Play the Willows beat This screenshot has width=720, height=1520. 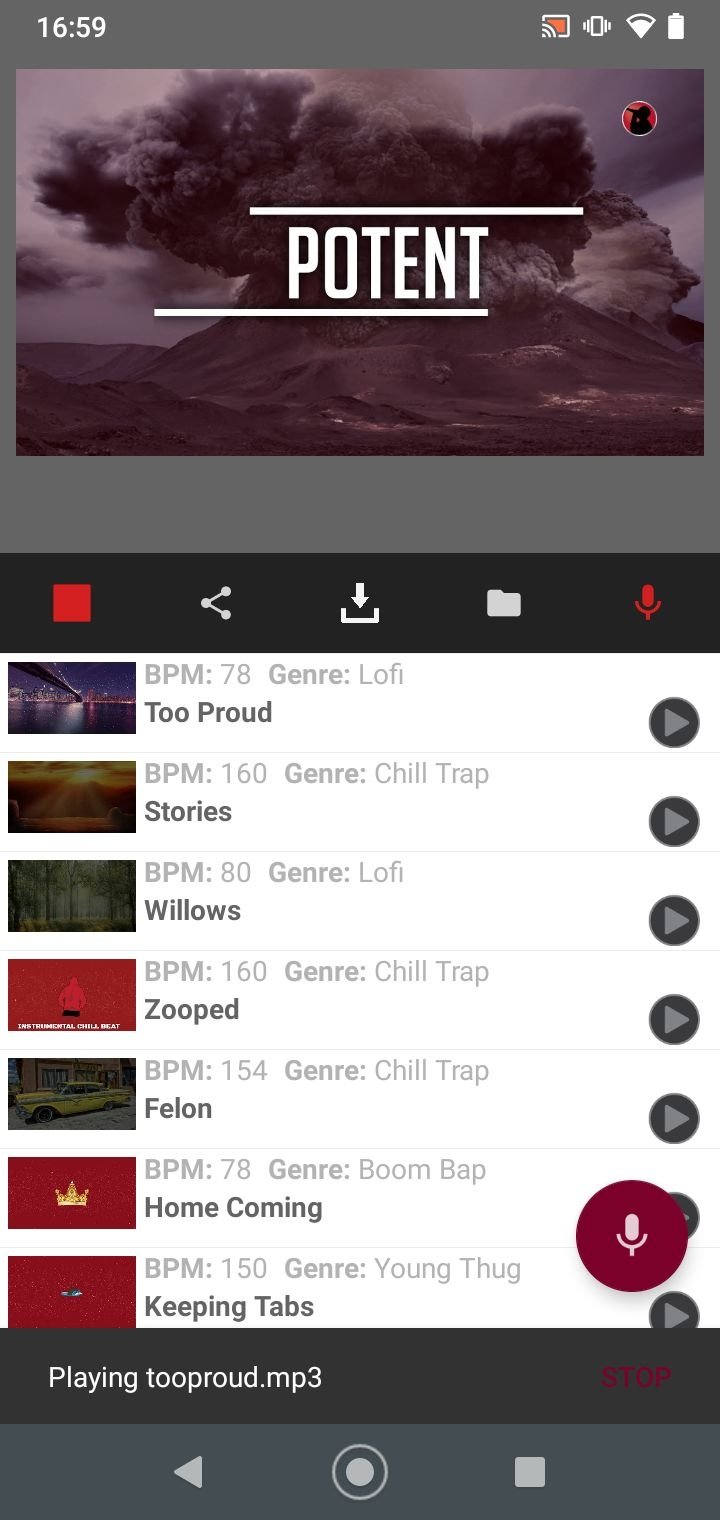(x=674, y=920)
